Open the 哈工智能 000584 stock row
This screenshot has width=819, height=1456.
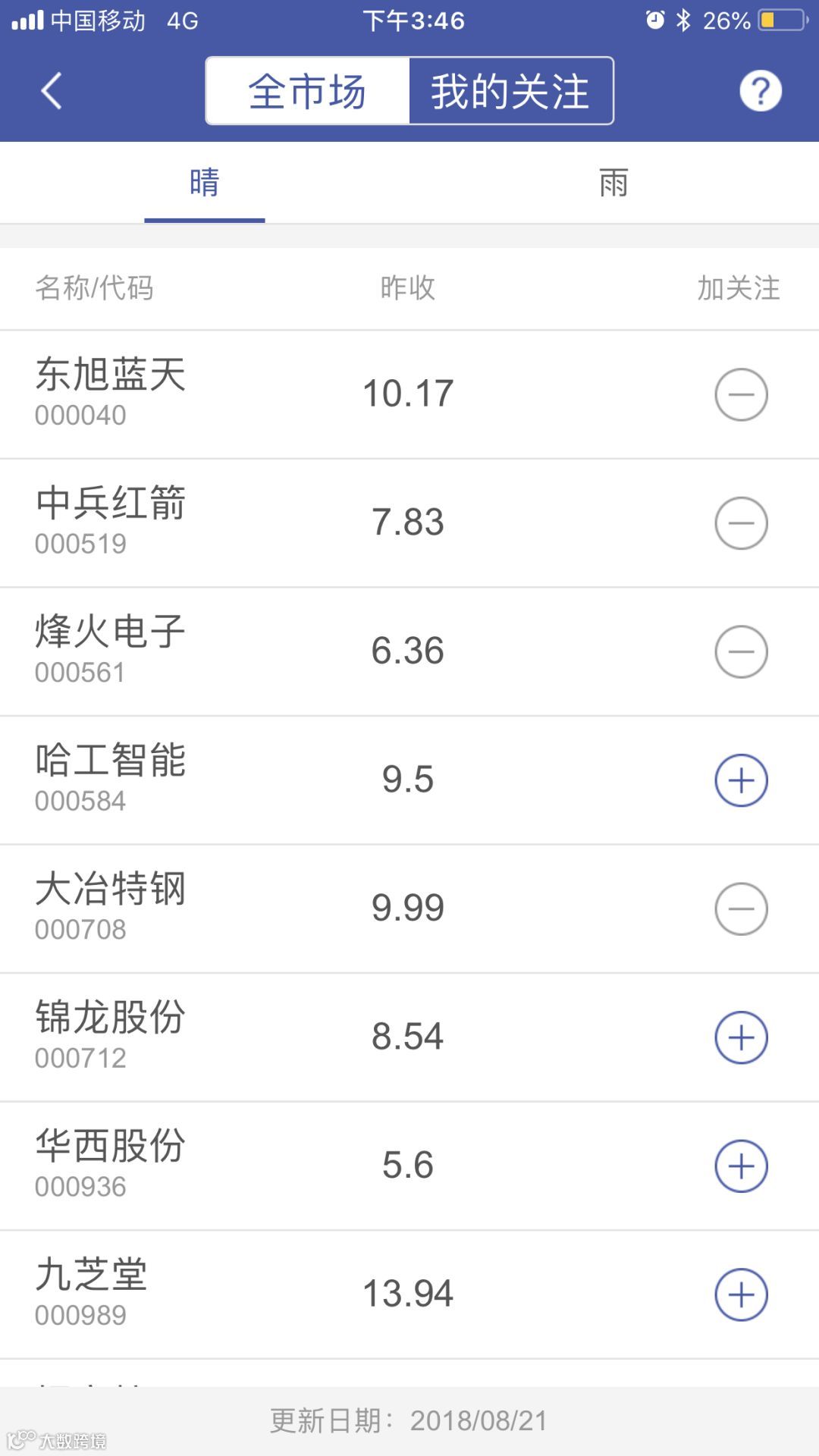tap(227, 780)
